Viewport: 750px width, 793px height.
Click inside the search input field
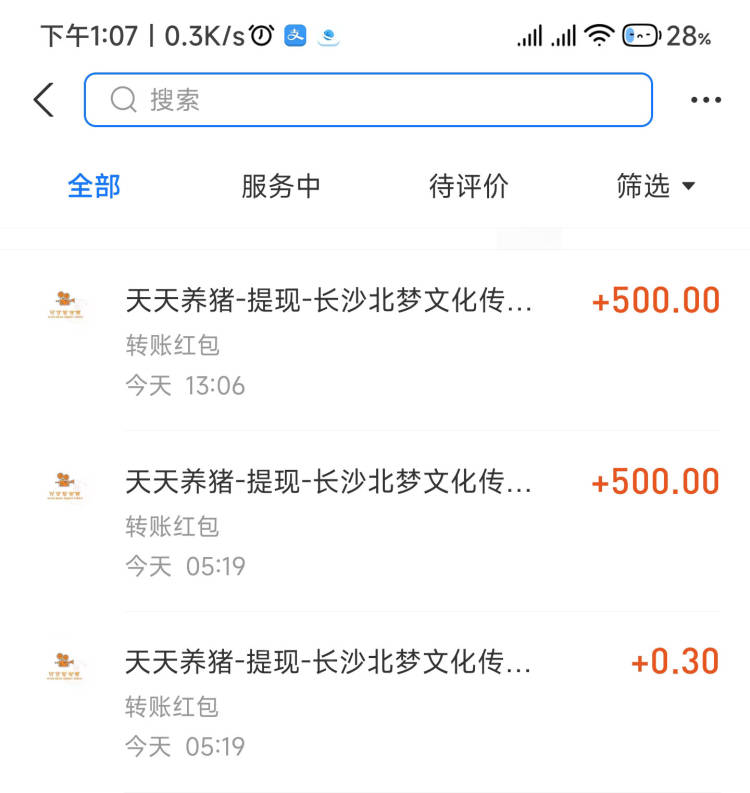pyautogui.click(x=370, y=99)
